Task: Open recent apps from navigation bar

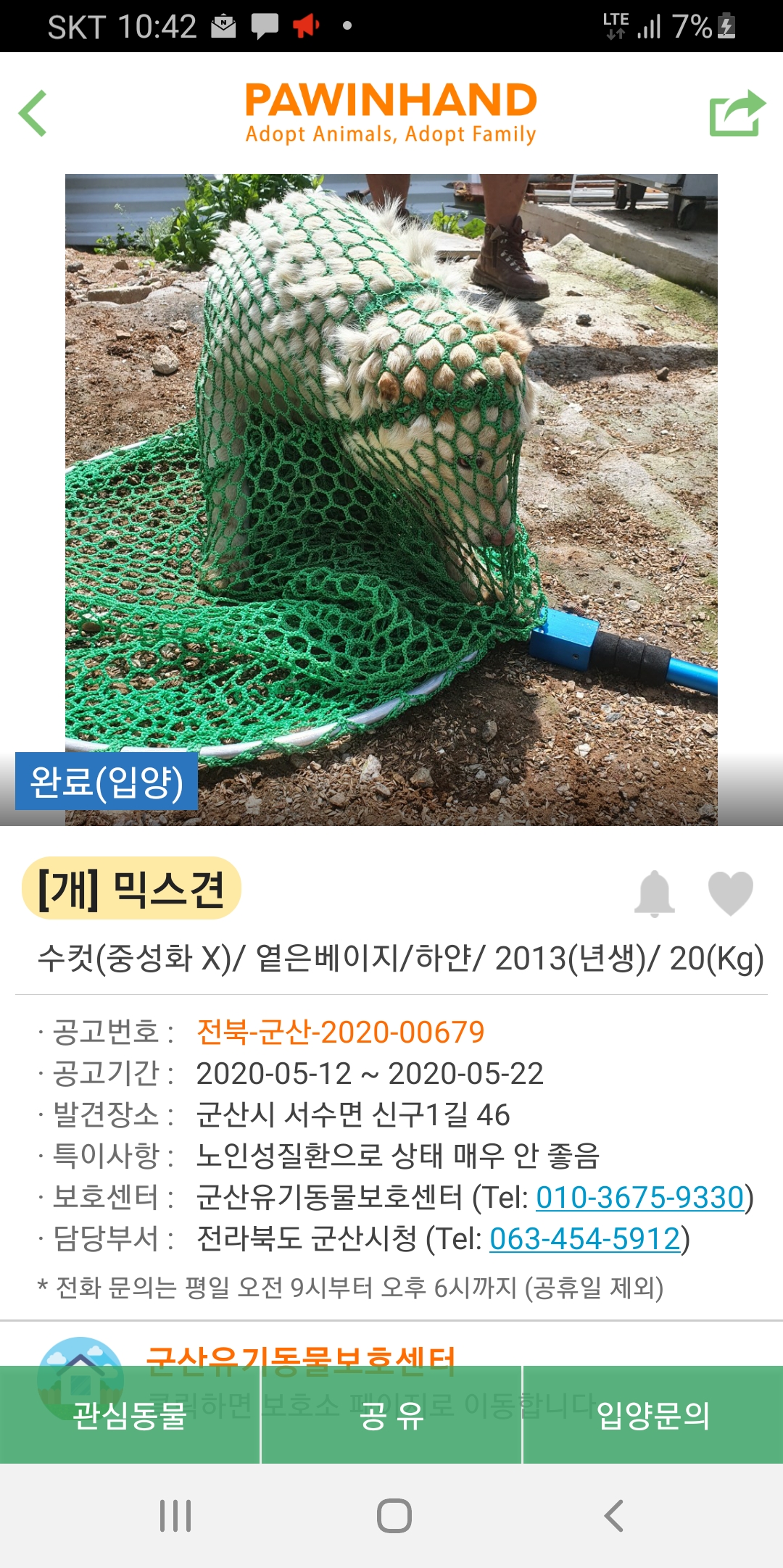Action: [175, 1516]
